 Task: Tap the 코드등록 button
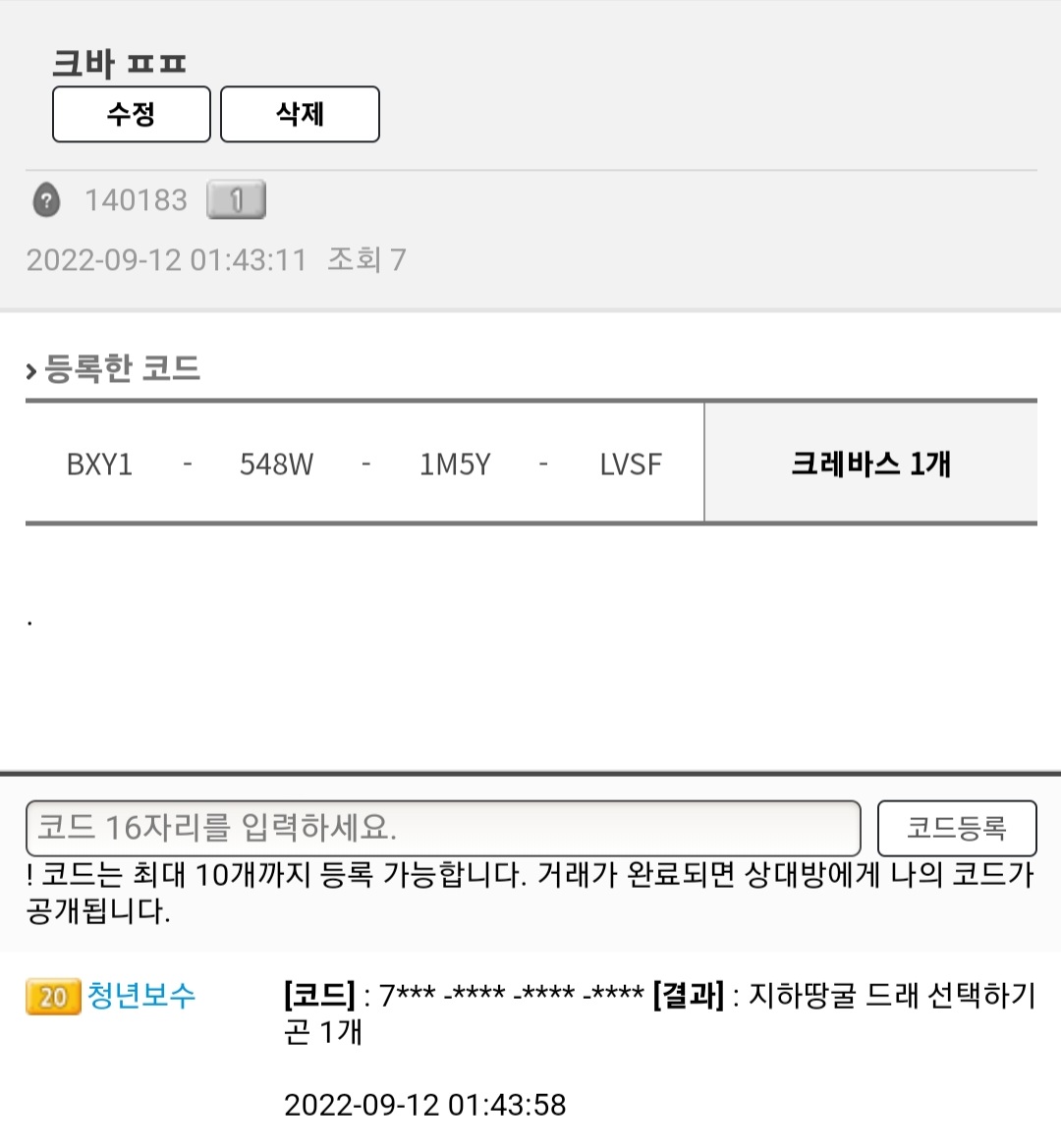pyautogui.click(x=956, y=828)
